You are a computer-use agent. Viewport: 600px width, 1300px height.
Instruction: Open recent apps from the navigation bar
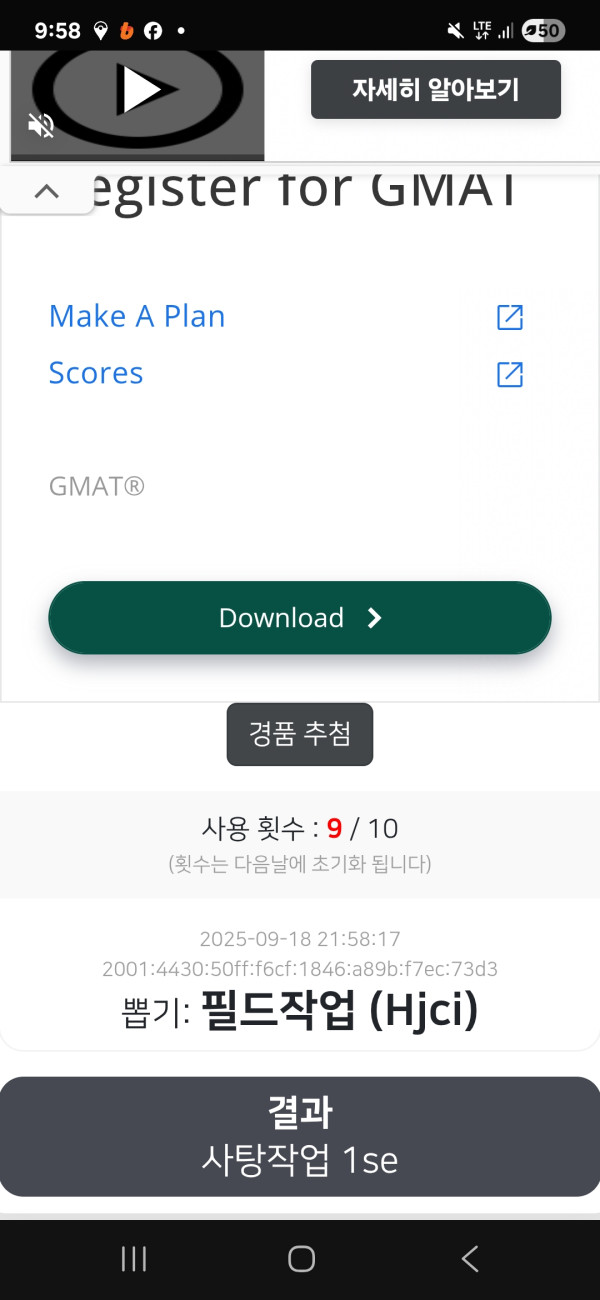pos(133,1259)
